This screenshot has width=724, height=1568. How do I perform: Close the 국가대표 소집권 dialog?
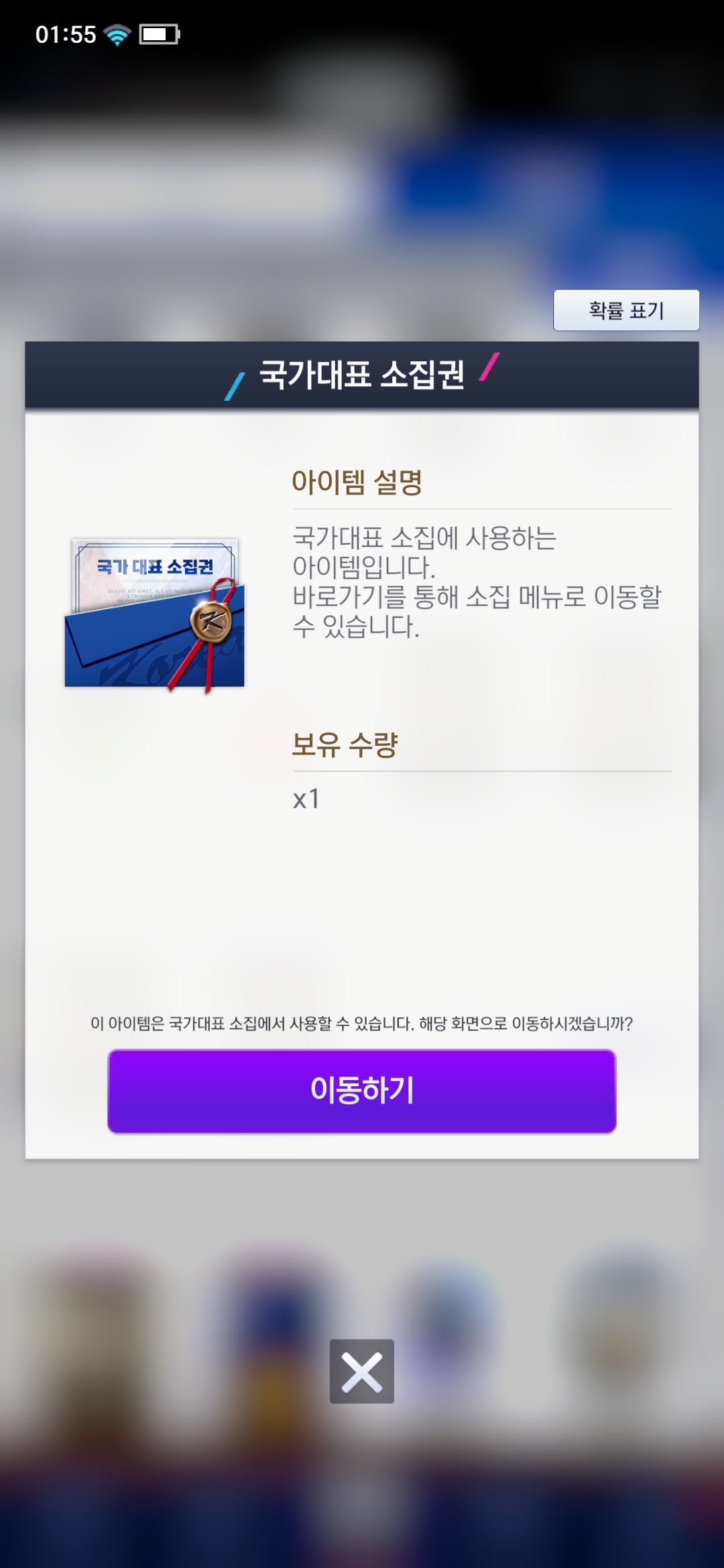tap(362, 1371)
